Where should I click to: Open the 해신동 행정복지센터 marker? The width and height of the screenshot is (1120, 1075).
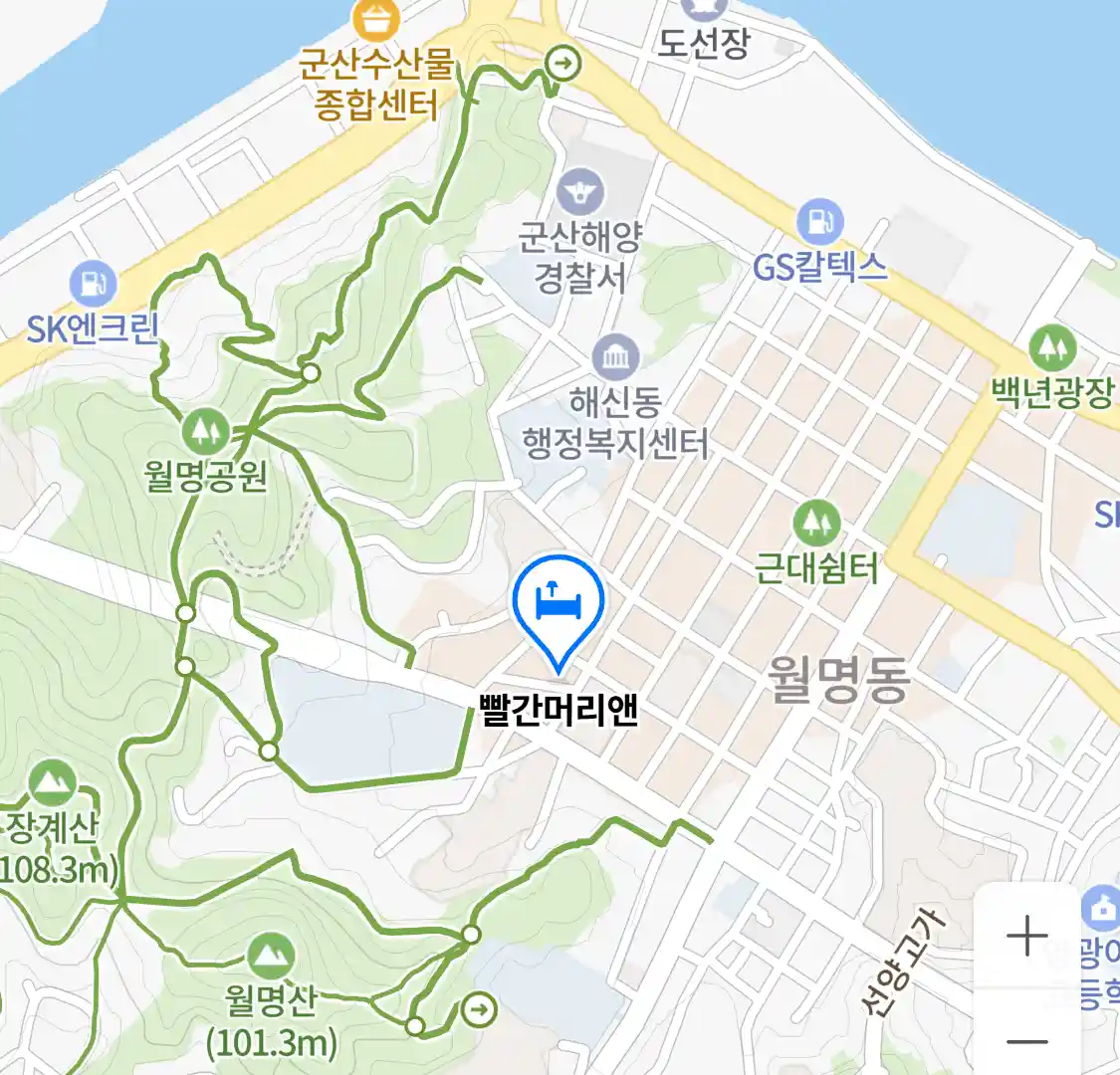615,357
